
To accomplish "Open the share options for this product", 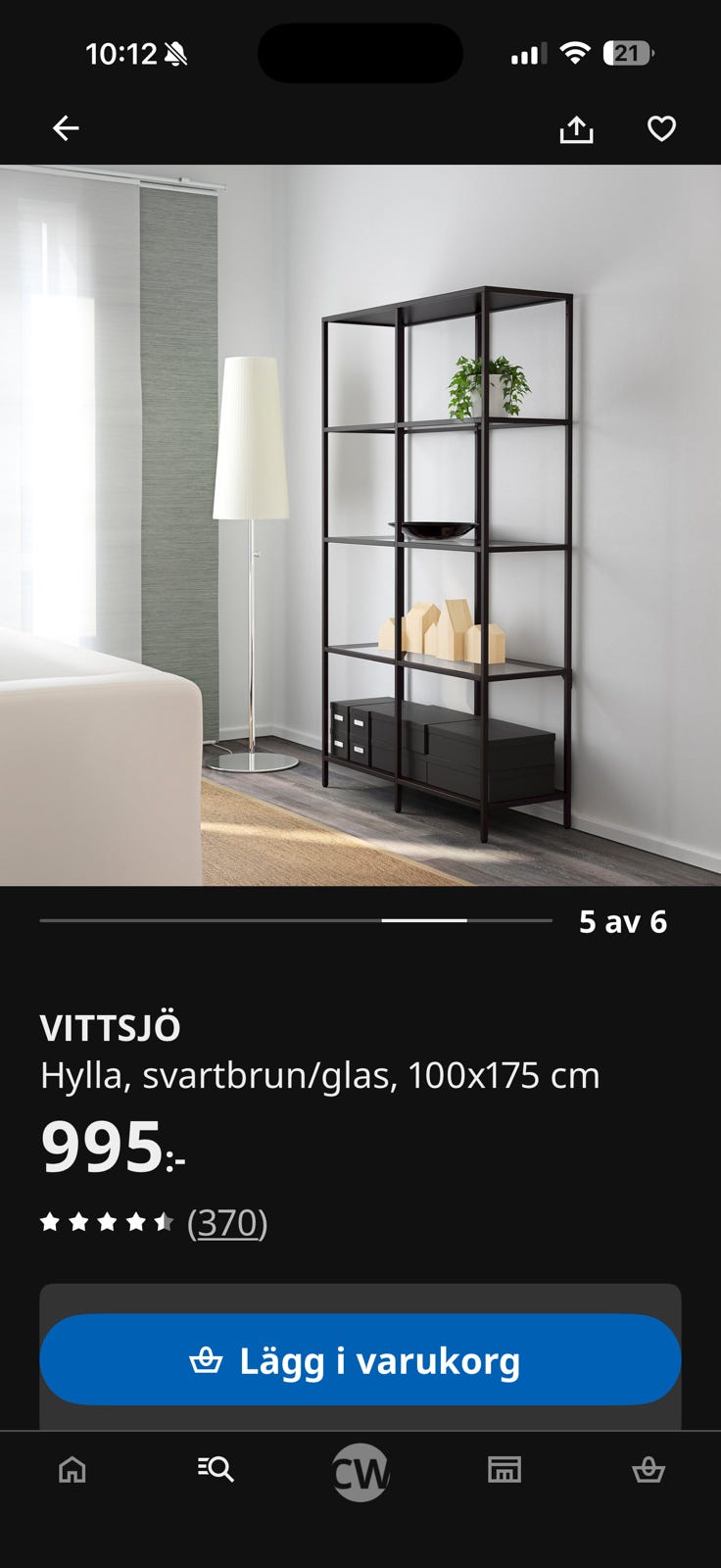I will click(x=577, y=127).
